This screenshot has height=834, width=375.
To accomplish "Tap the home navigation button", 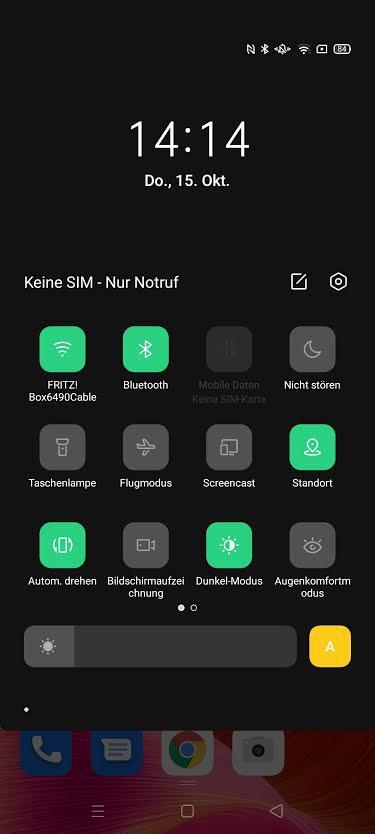I will tap(187, 811).
